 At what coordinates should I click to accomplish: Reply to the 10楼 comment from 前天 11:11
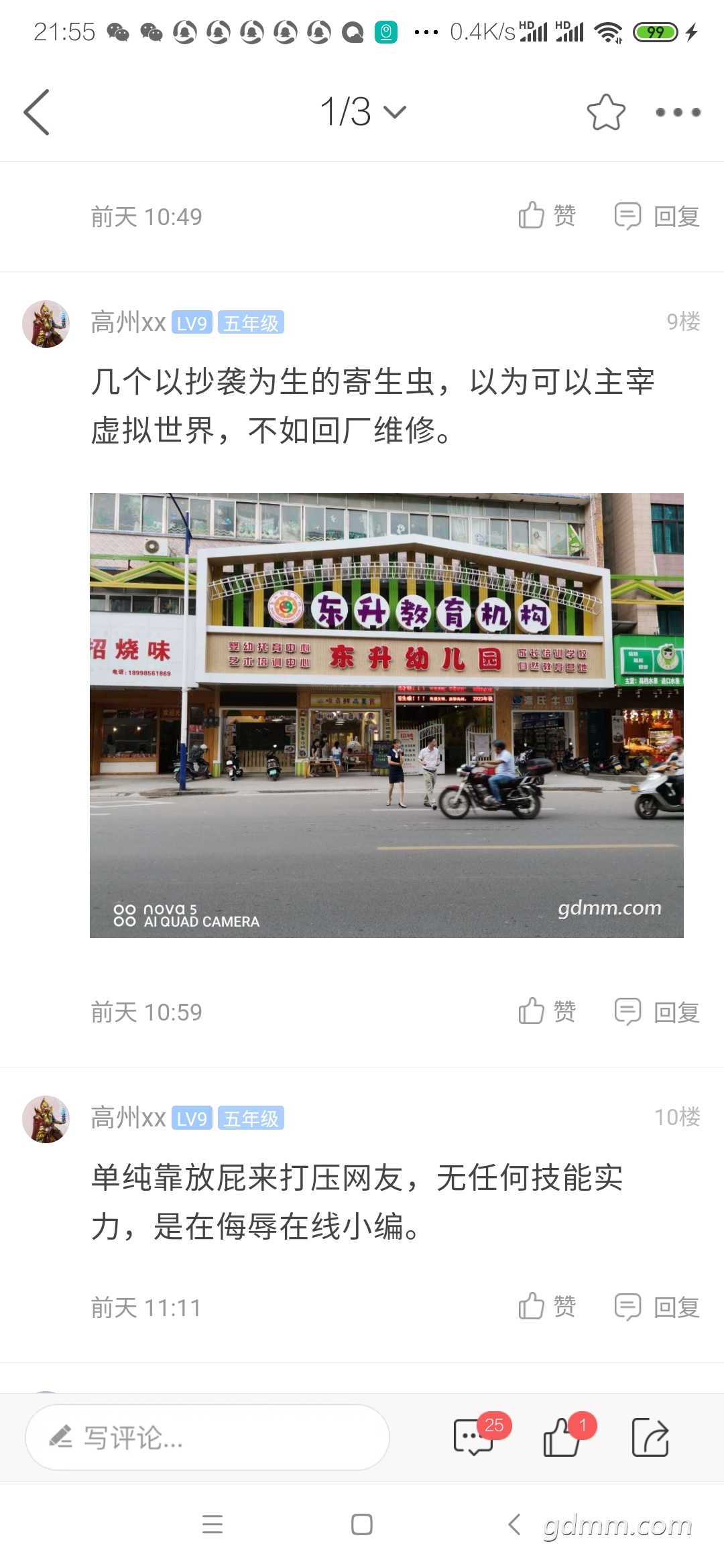657,1306
